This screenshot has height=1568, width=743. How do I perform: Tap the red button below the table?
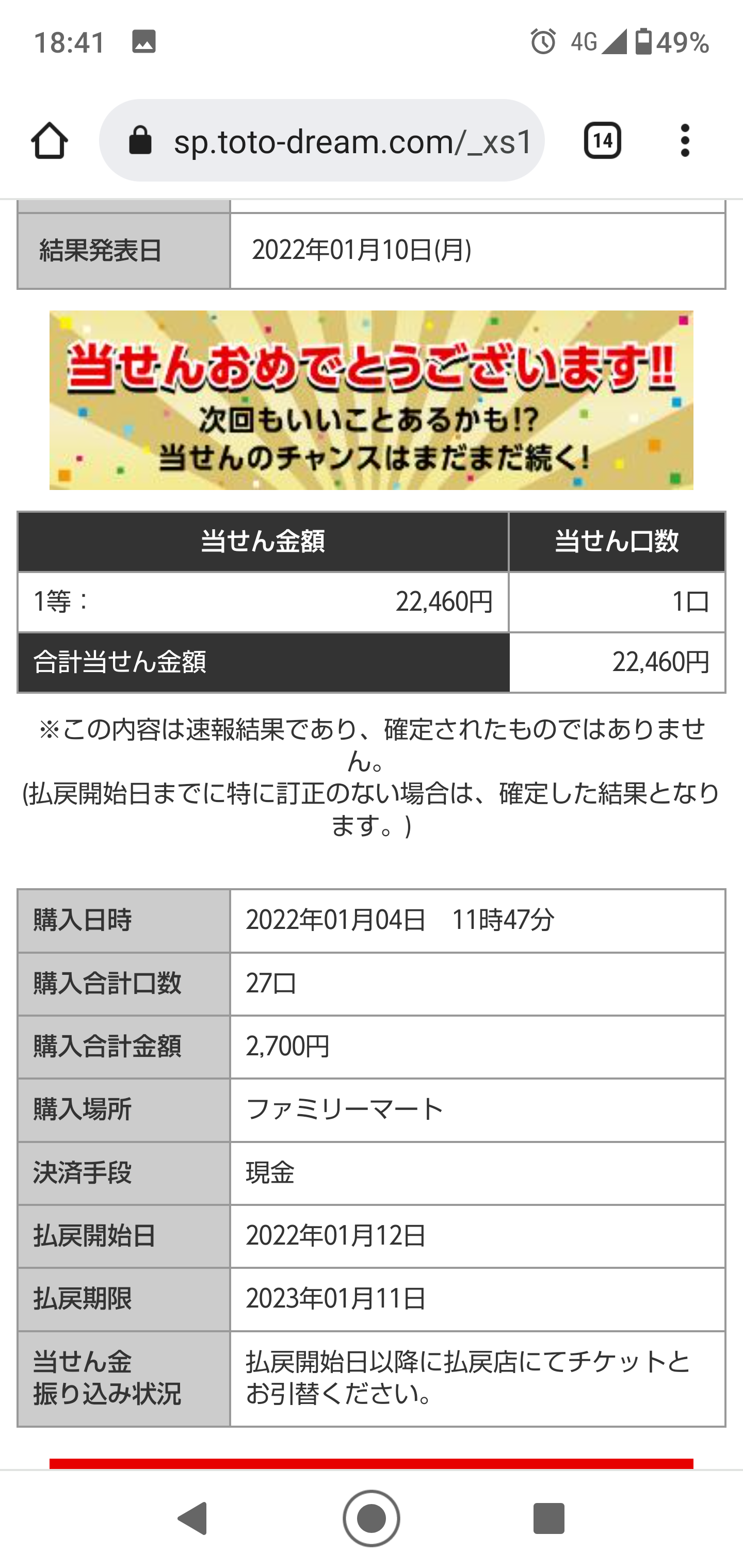(x=372, y=1464)
